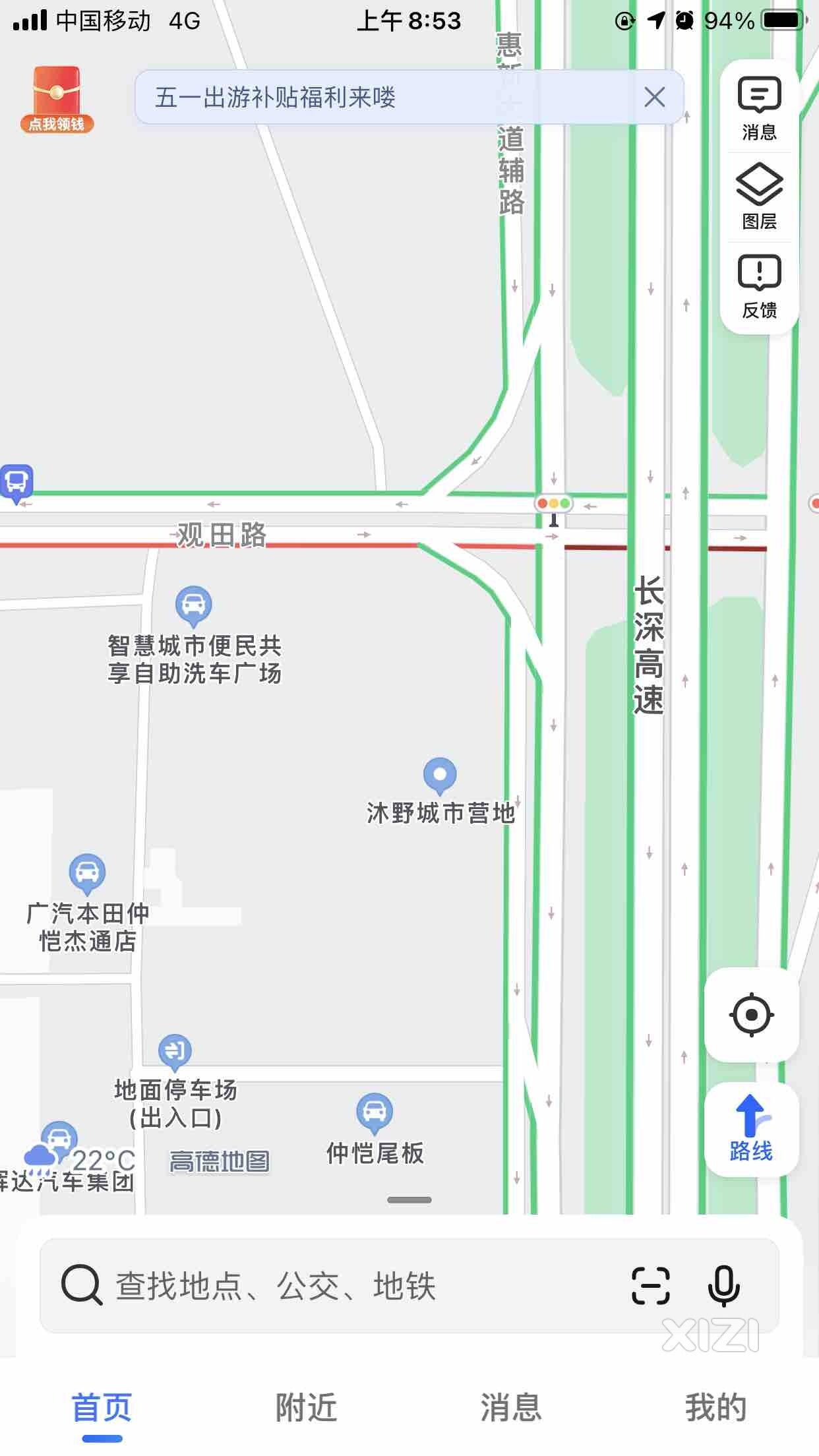
Task: Open the 消息 messages panel button
Action: pyautogui.click(x=759, y=109)
